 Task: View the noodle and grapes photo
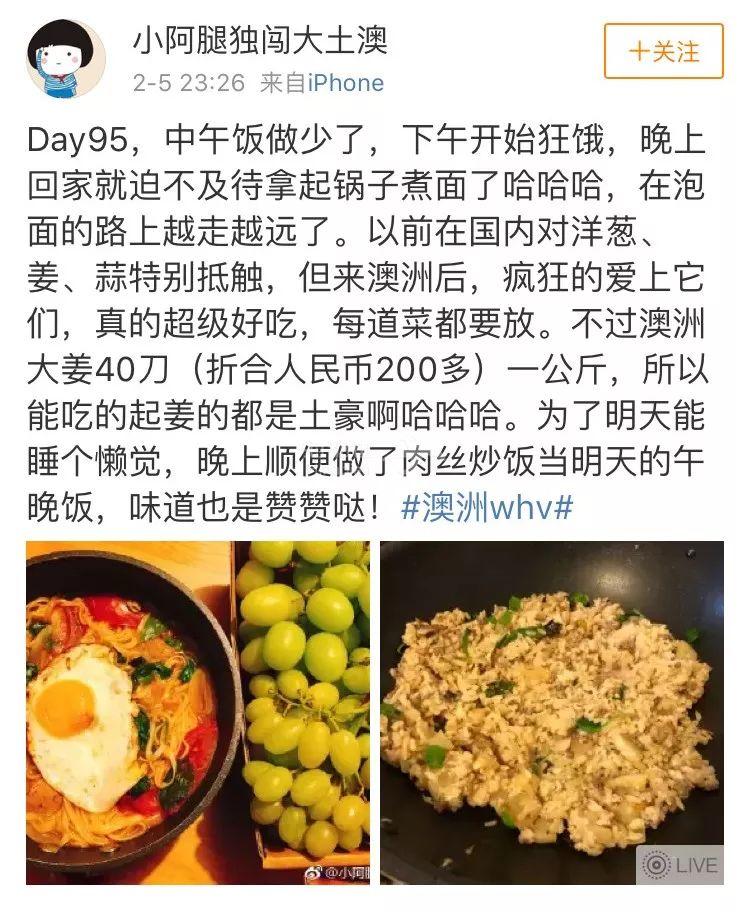click(197, 712)
